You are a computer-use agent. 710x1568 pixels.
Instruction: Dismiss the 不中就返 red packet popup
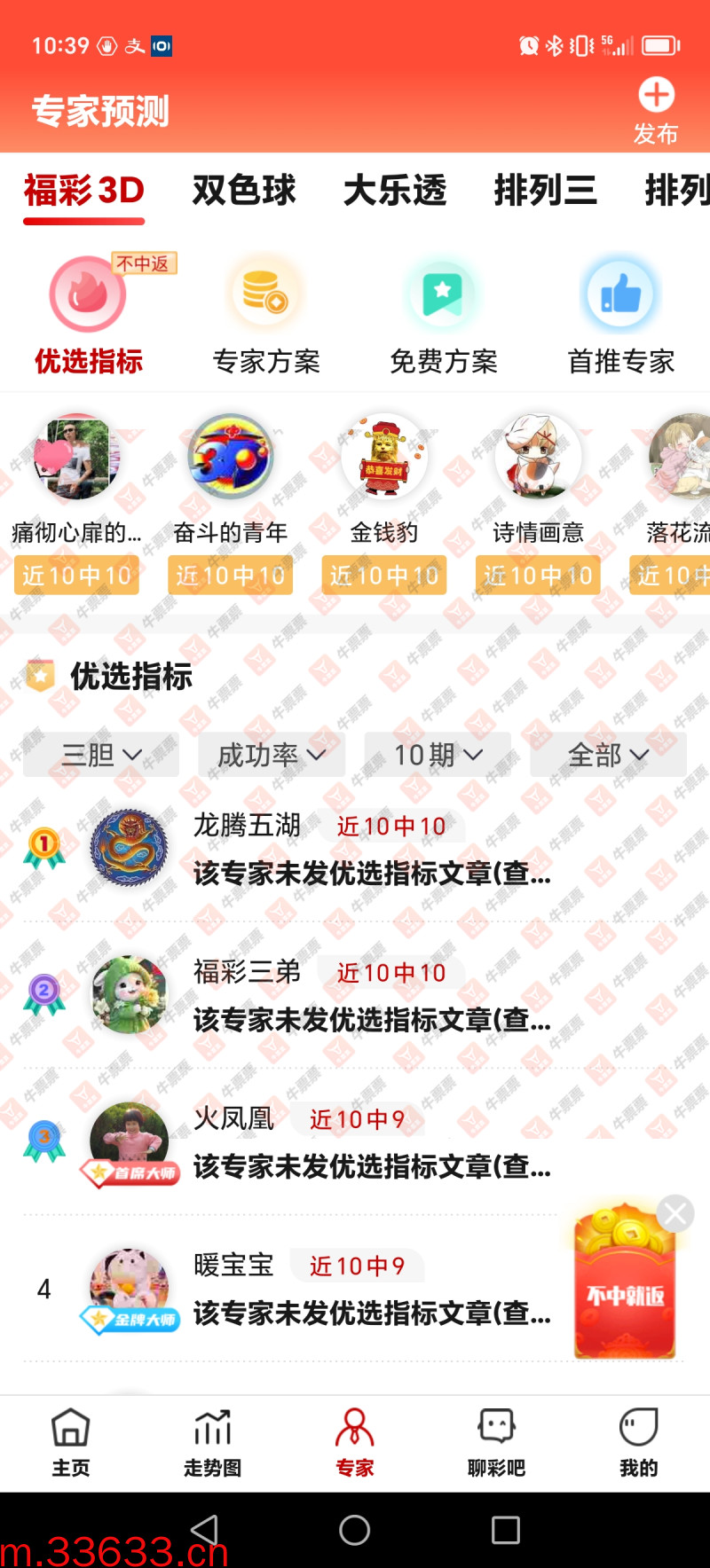(x=675, y=1213)
